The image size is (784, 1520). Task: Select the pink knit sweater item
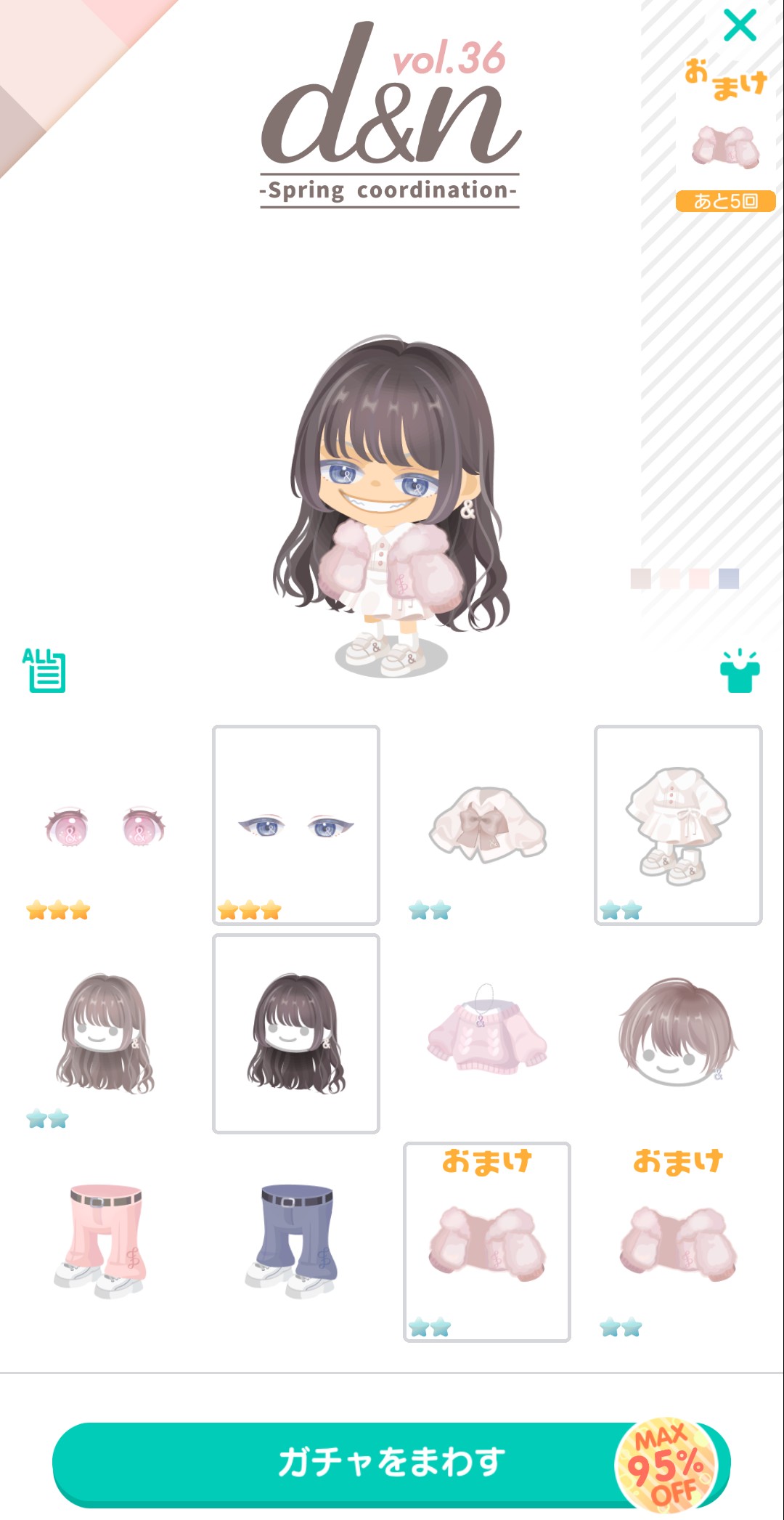(487, 1033)
